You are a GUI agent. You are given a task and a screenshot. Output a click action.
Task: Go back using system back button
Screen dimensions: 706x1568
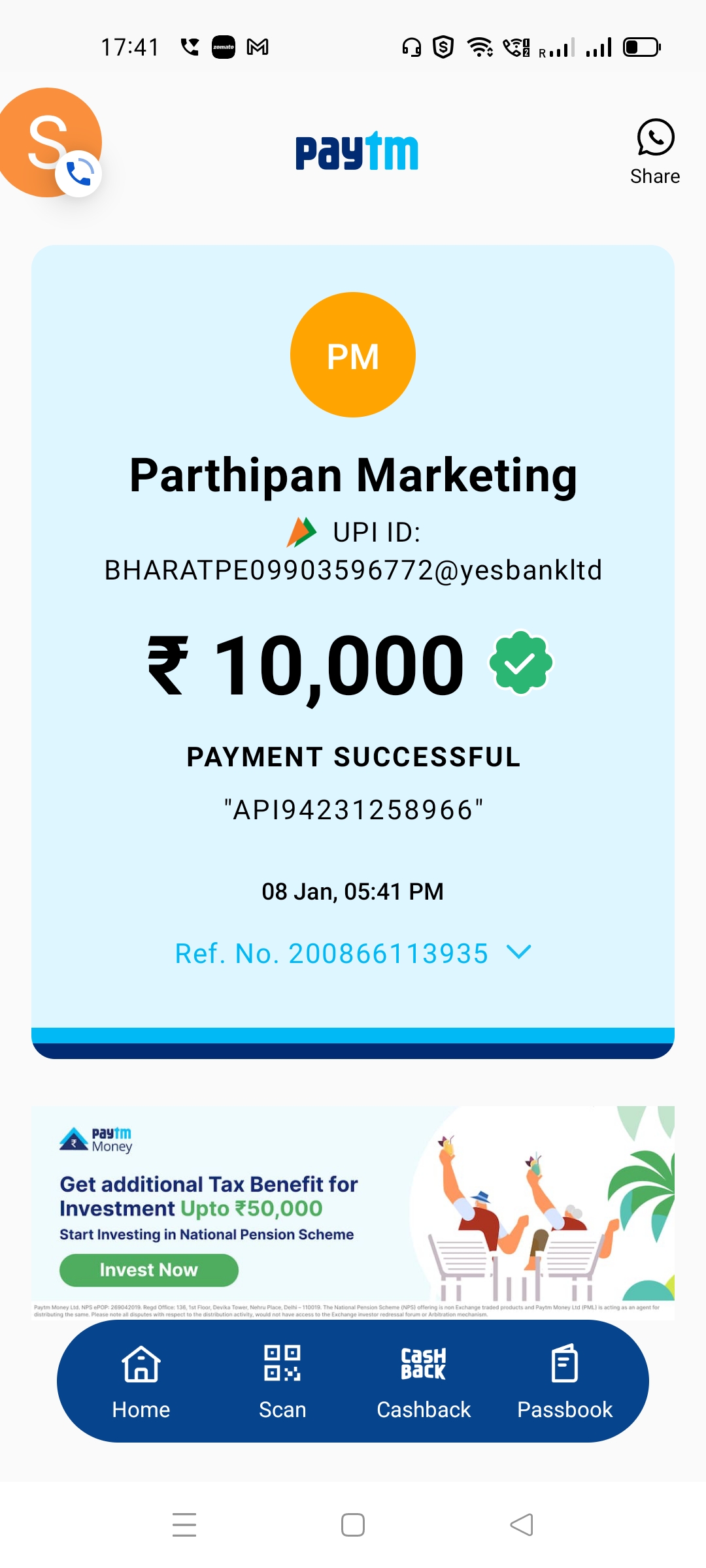click(x=522, y=1525)
